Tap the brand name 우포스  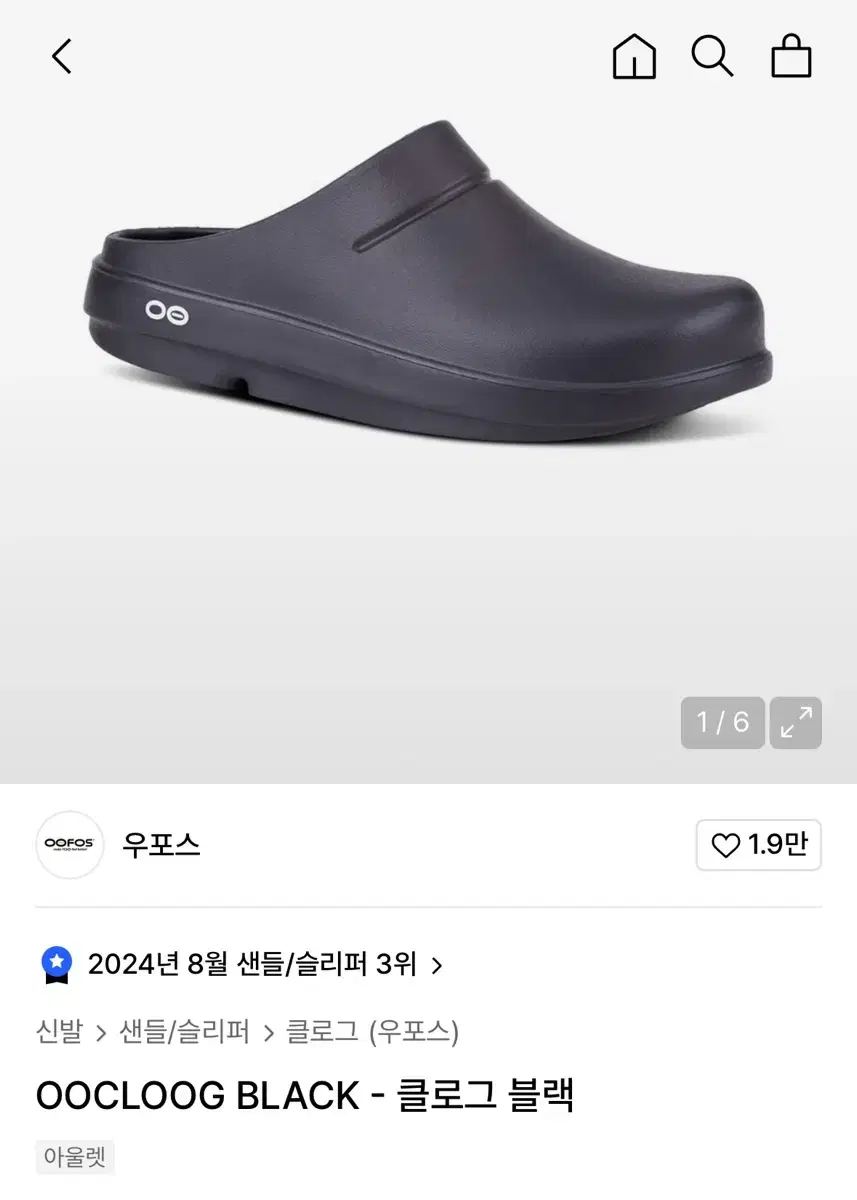[160, 845]
